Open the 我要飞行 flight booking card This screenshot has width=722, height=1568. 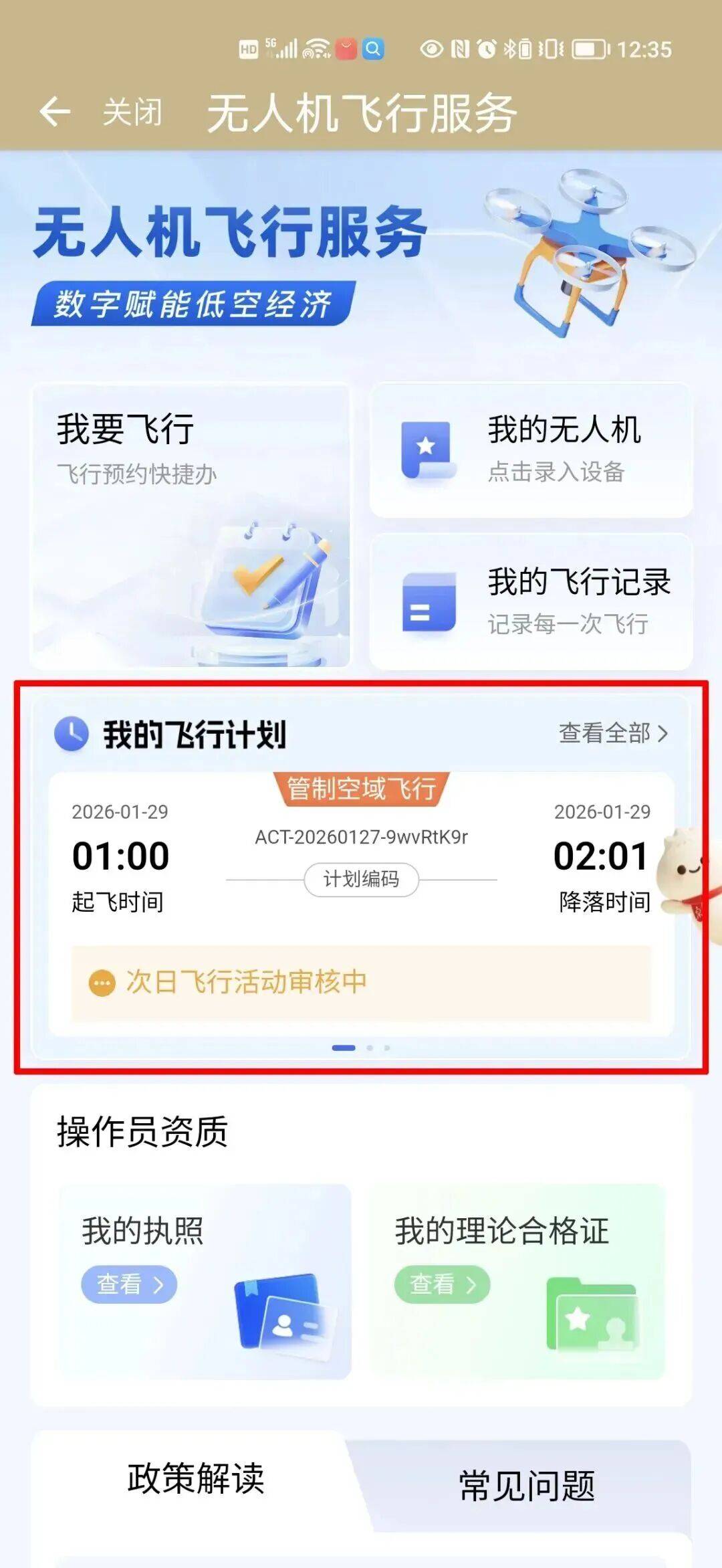[191, 525]
